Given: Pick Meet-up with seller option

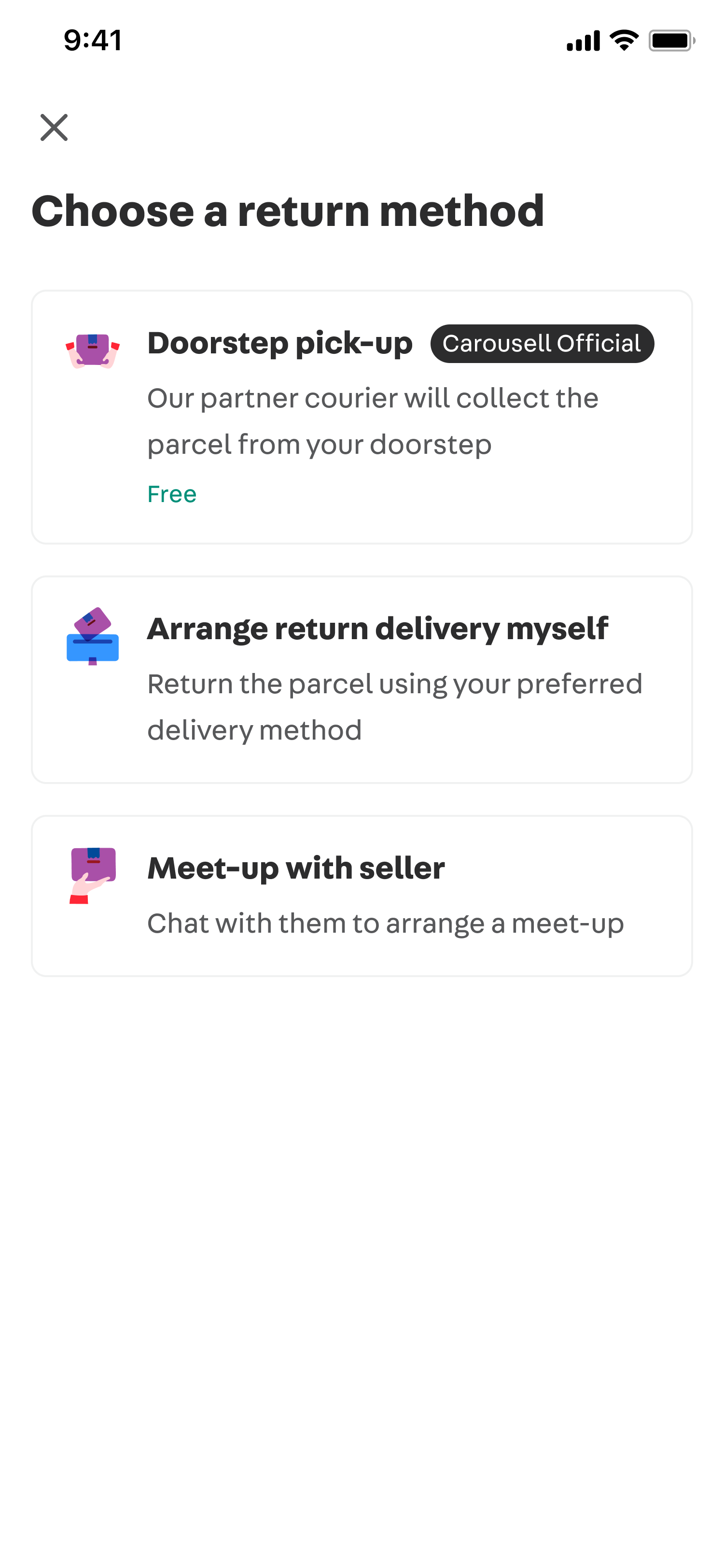Looking at the screenshot, I should click(362, 896).
